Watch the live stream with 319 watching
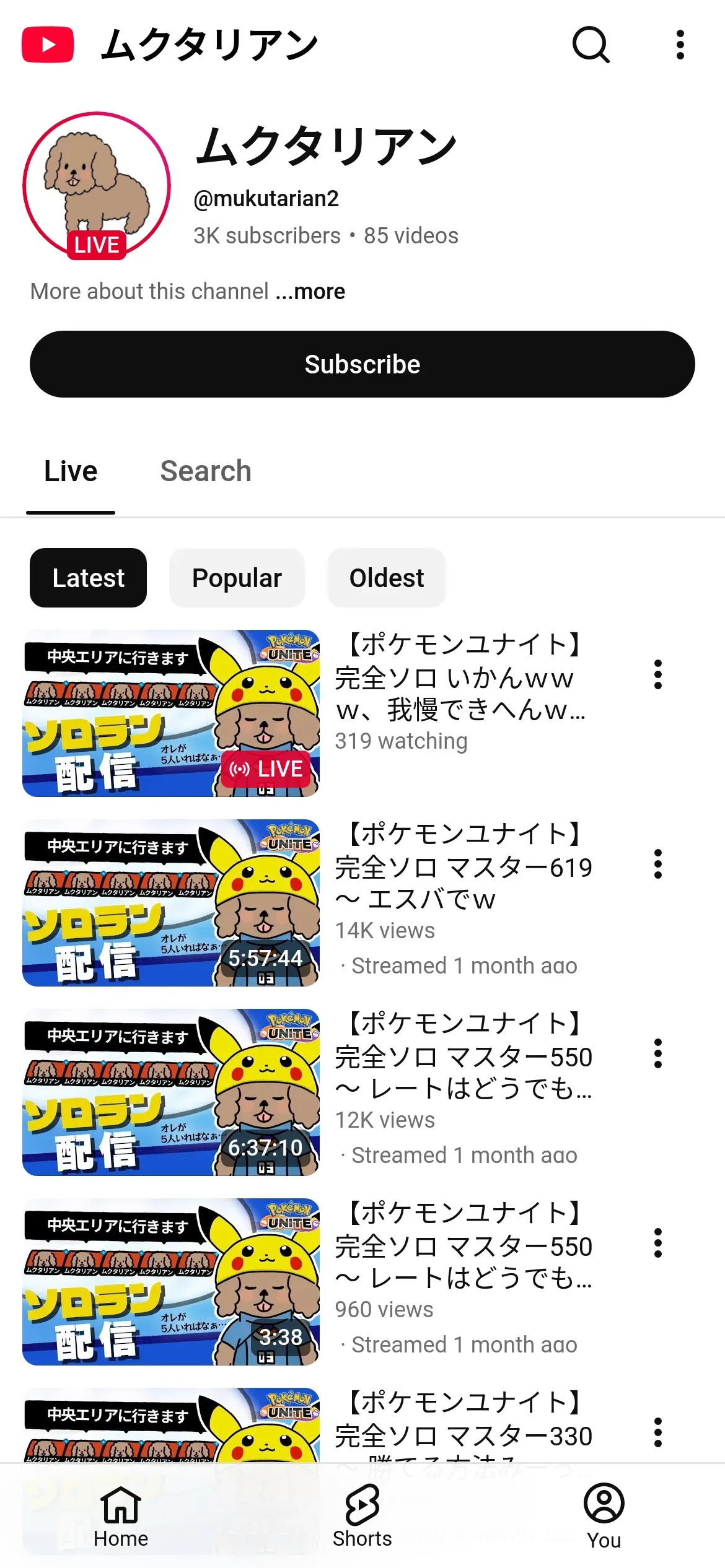This screenshot has height=1568, width=725. click(171, 713)
